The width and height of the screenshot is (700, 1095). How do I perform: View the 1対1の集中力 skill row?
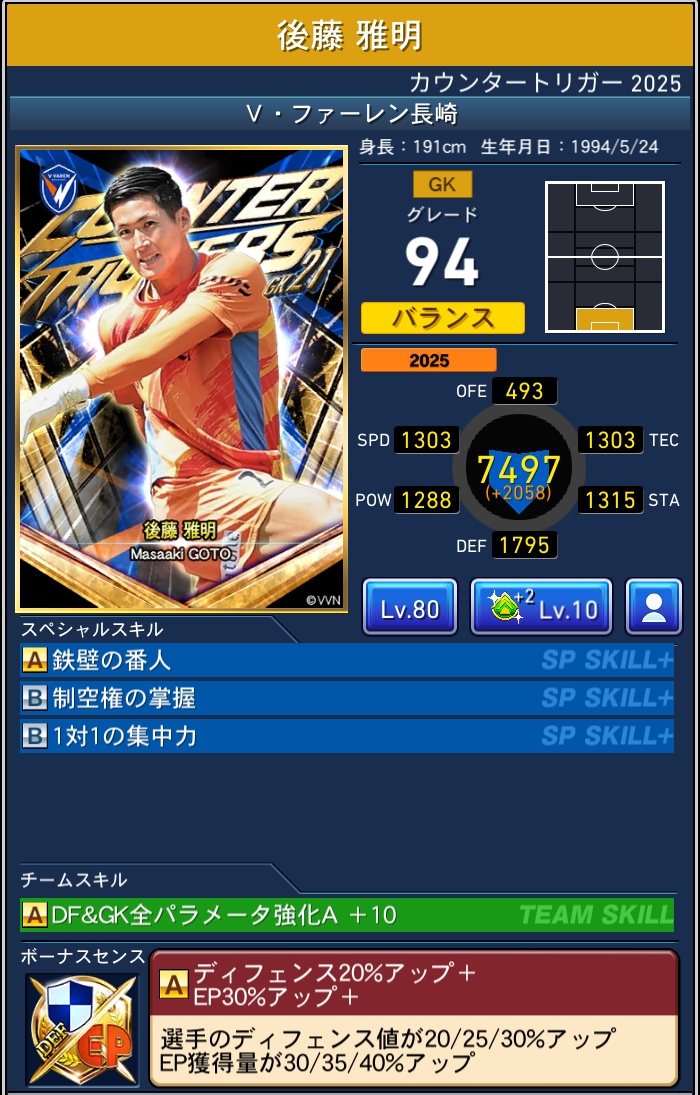[x=347, y=737]
